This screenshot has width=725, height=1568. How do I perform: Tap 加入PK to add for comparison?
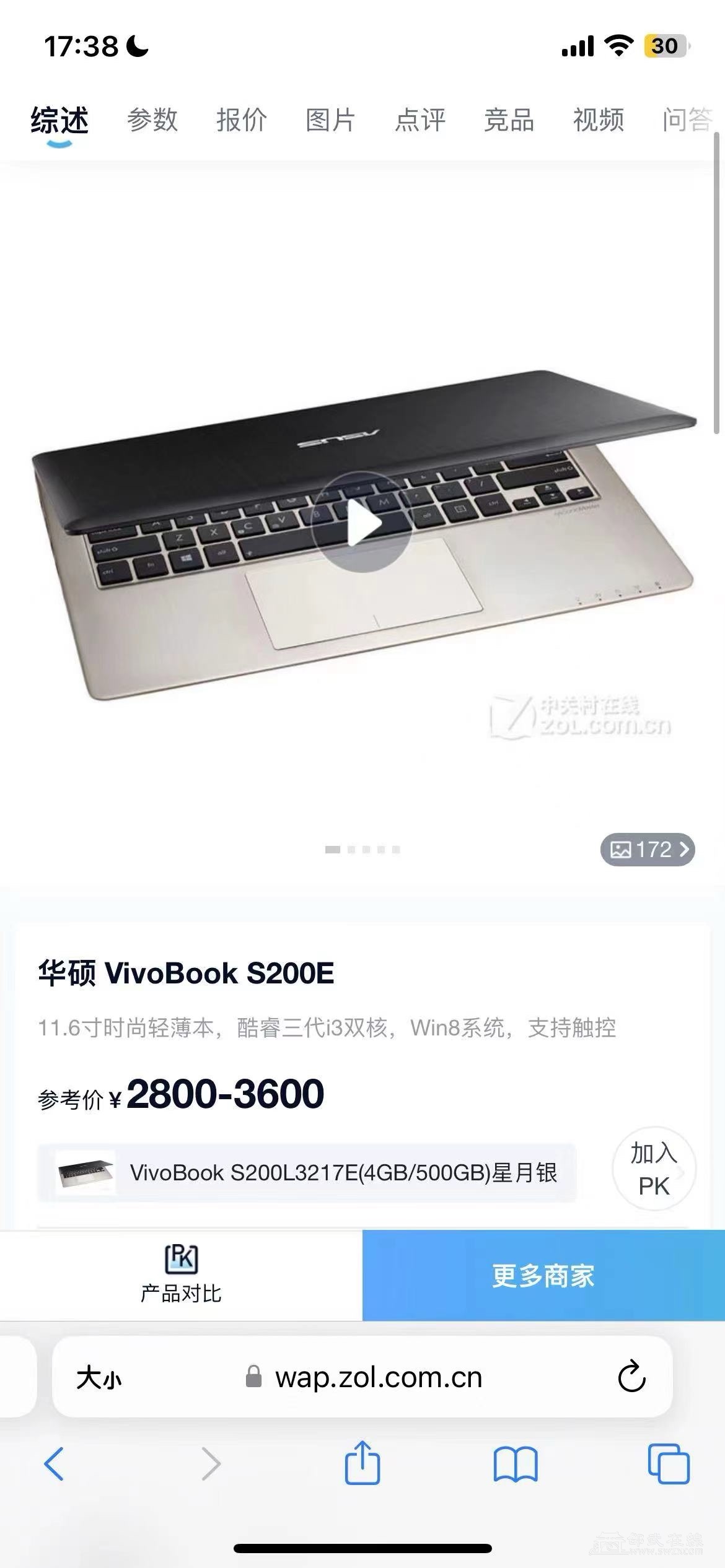pyautogui.click(x=654, y=1169)
